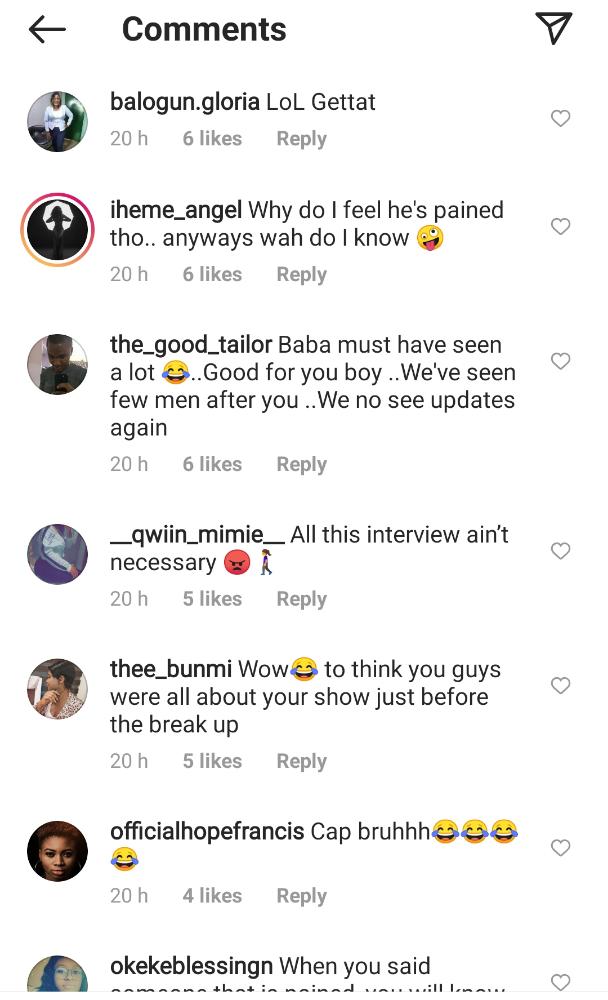Image resolution: width=608 pixels, height=1000 pixels.
Task: Reply to officialhopefrancis's comment
Action: pyautogui.click(x=301, y=896)
